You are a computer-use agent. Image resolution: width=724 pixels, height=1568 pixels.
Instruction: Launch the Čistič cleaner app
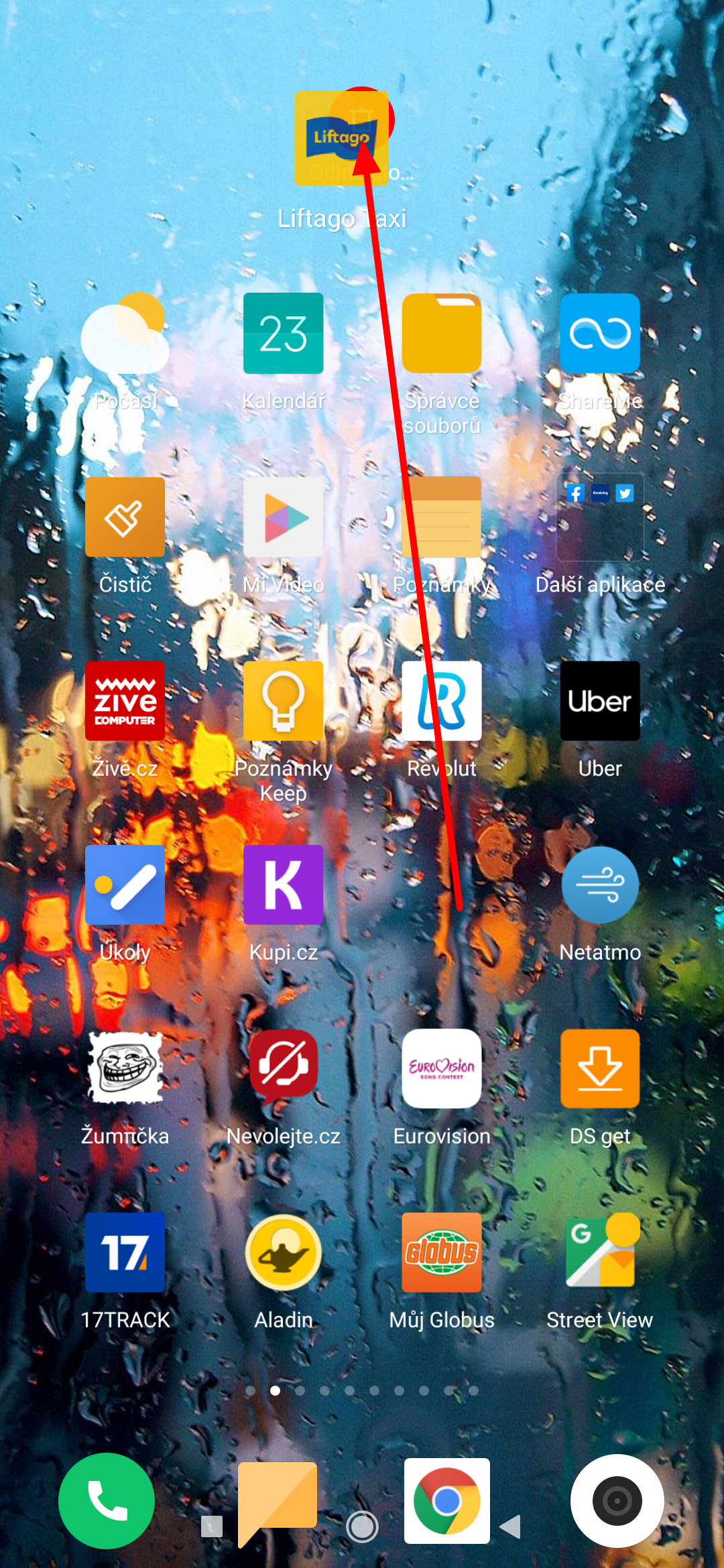[125, 517]
